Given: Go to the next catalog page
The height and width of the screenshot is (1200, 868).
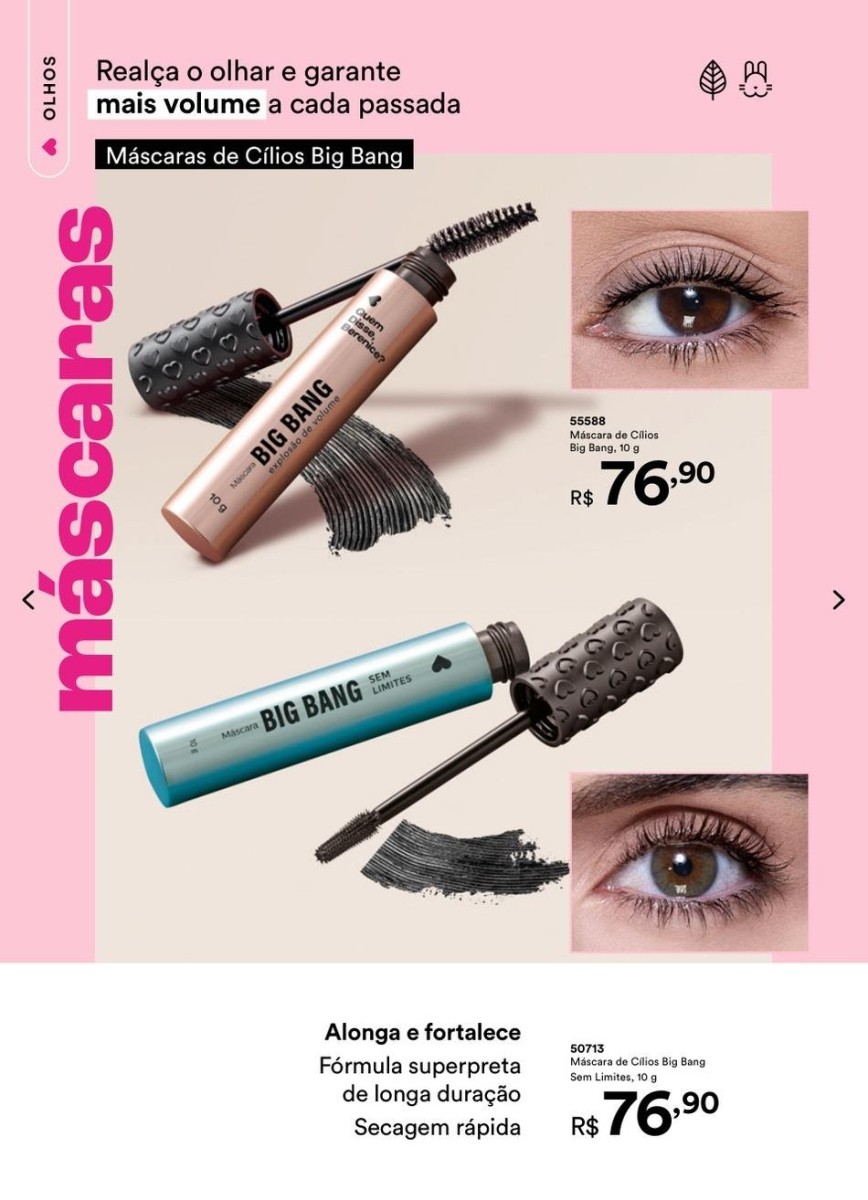Looking at the screenshot, I should (x=838, y=600).
